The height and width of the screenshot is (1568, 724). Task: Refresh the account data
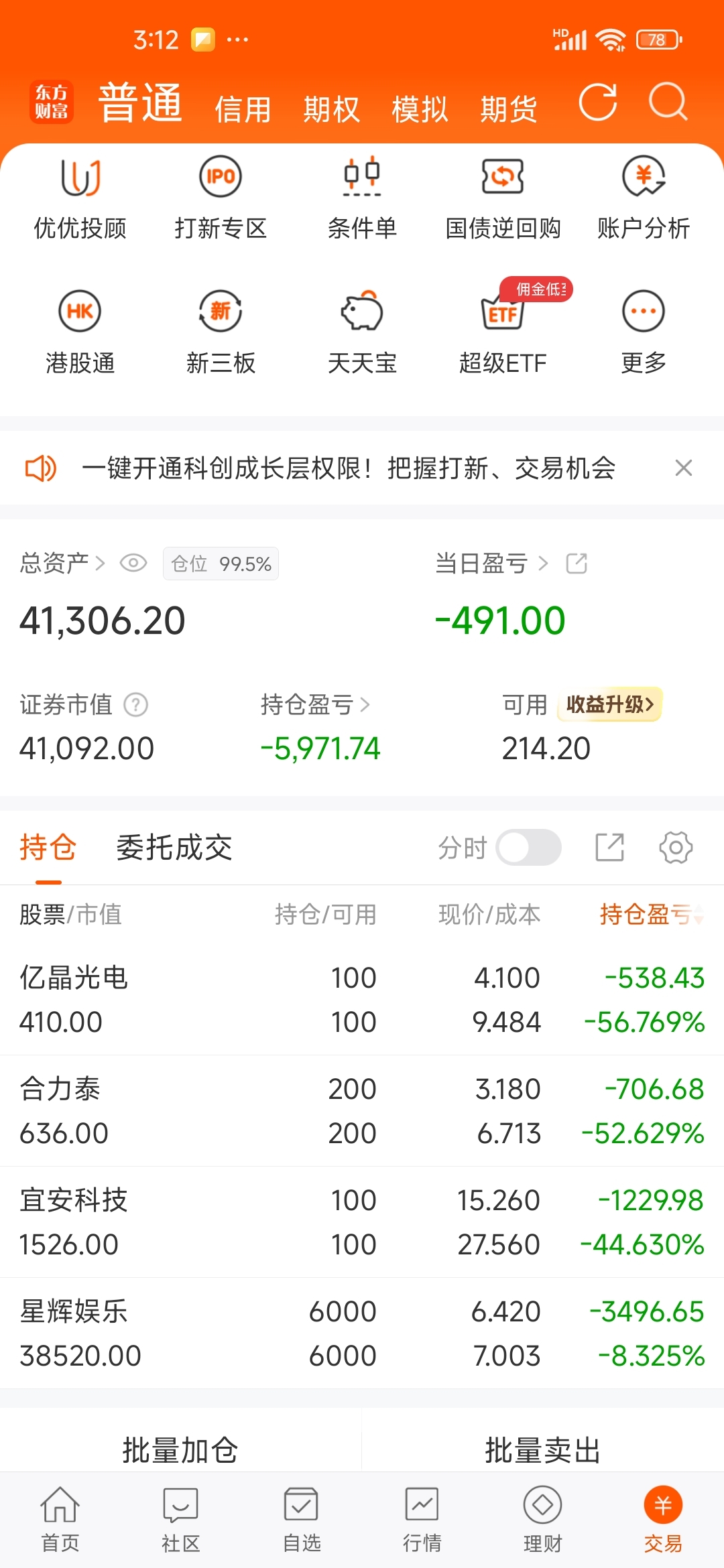(x=598, y=103)
